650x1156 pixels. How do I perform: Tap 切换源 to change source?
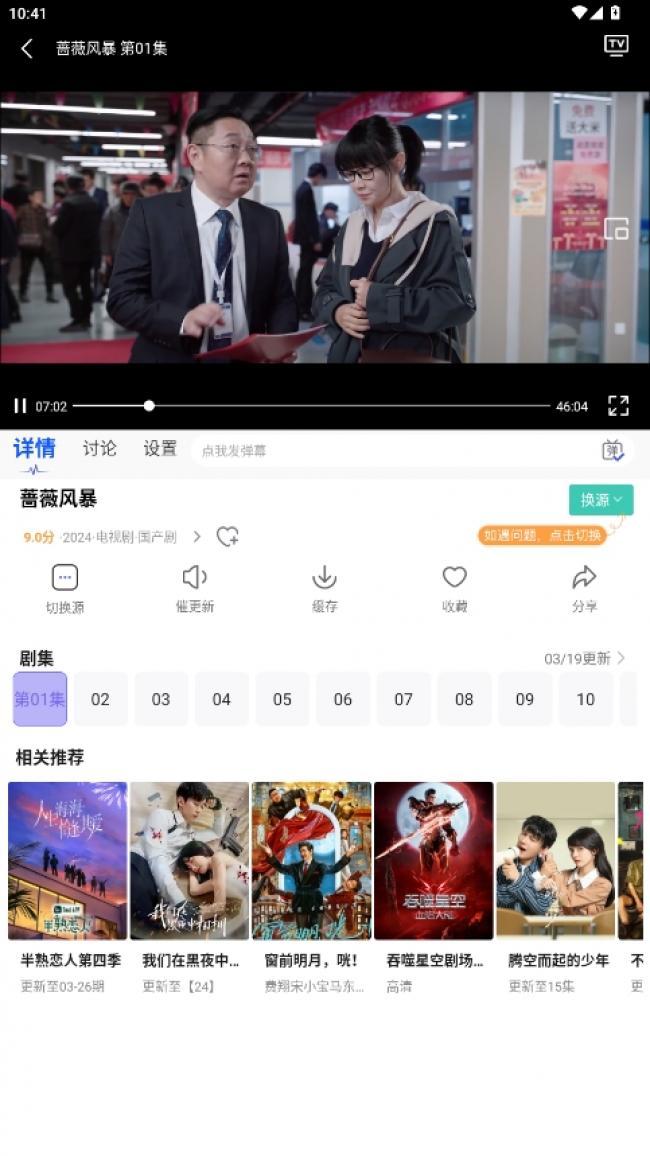[x=65, y=588]
